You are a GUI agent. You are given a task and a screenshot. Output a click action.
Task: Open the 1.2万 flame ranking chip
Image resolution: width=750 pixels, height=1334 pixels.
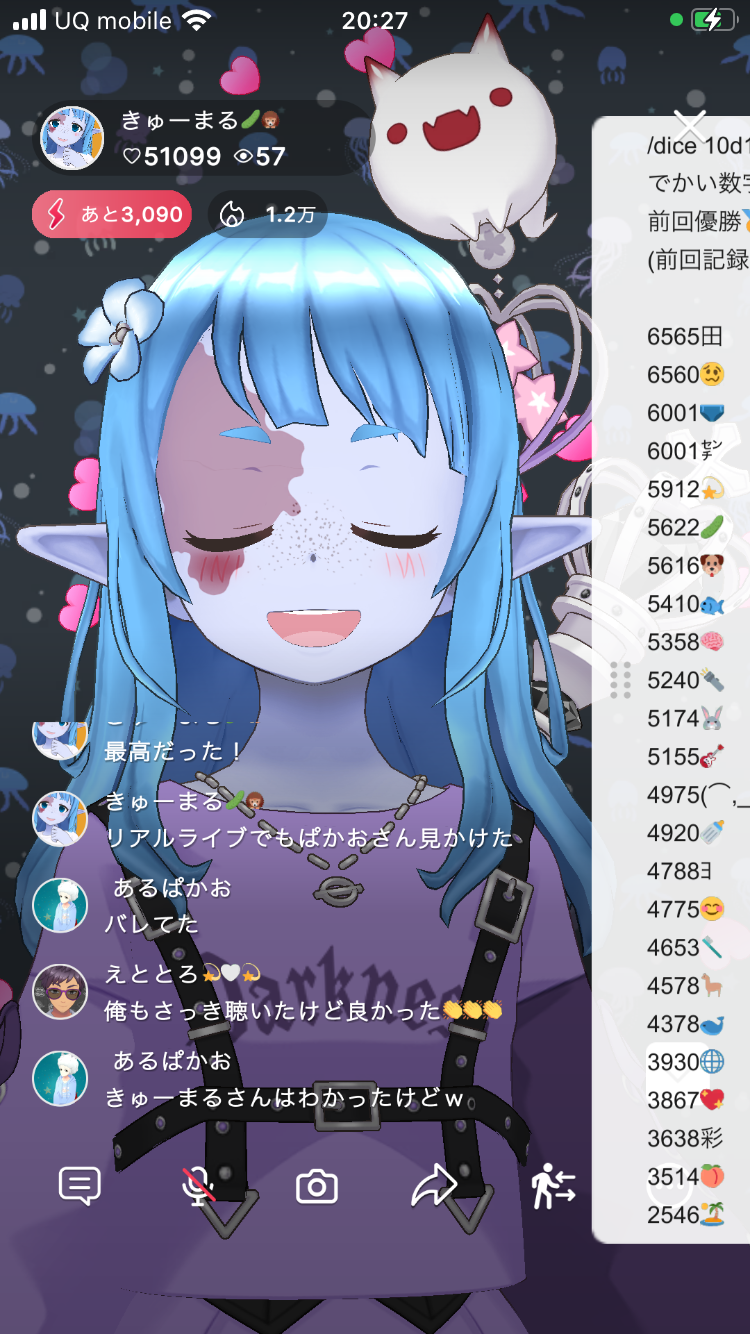coord(267,214)
